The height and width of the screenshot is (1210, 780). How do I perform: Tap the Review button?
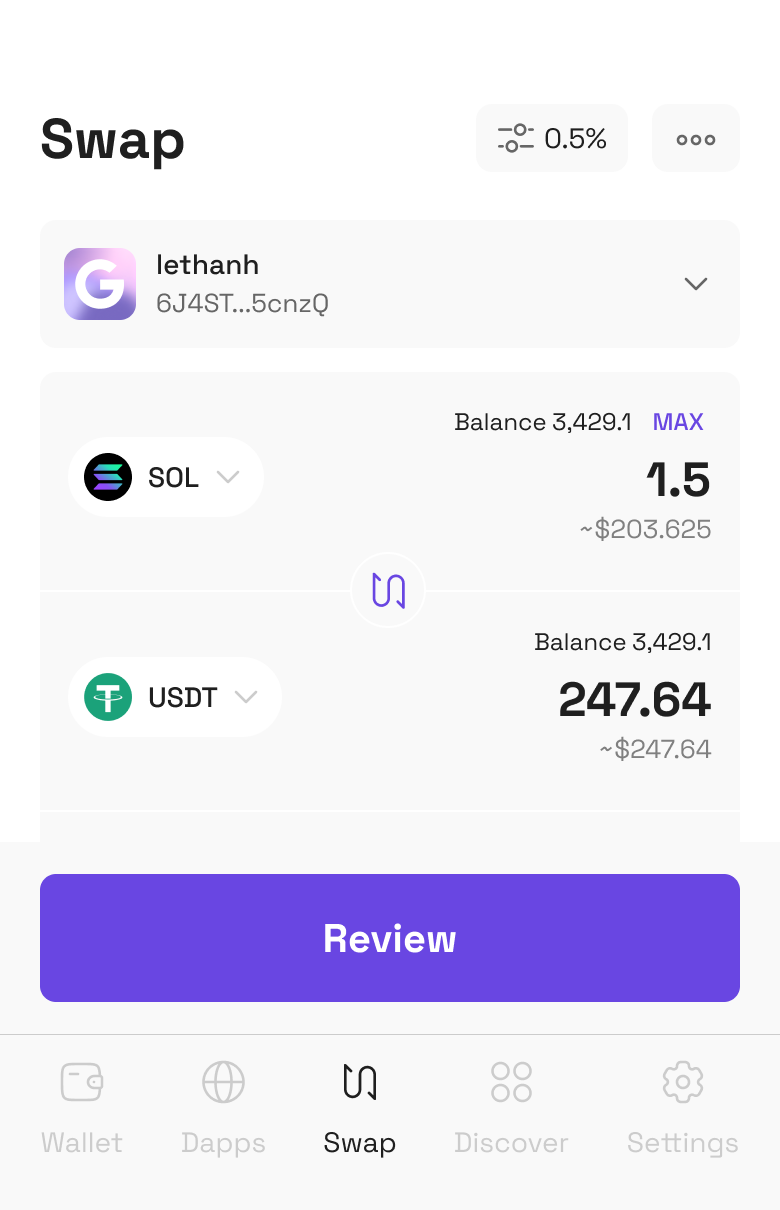coord(390,938)
